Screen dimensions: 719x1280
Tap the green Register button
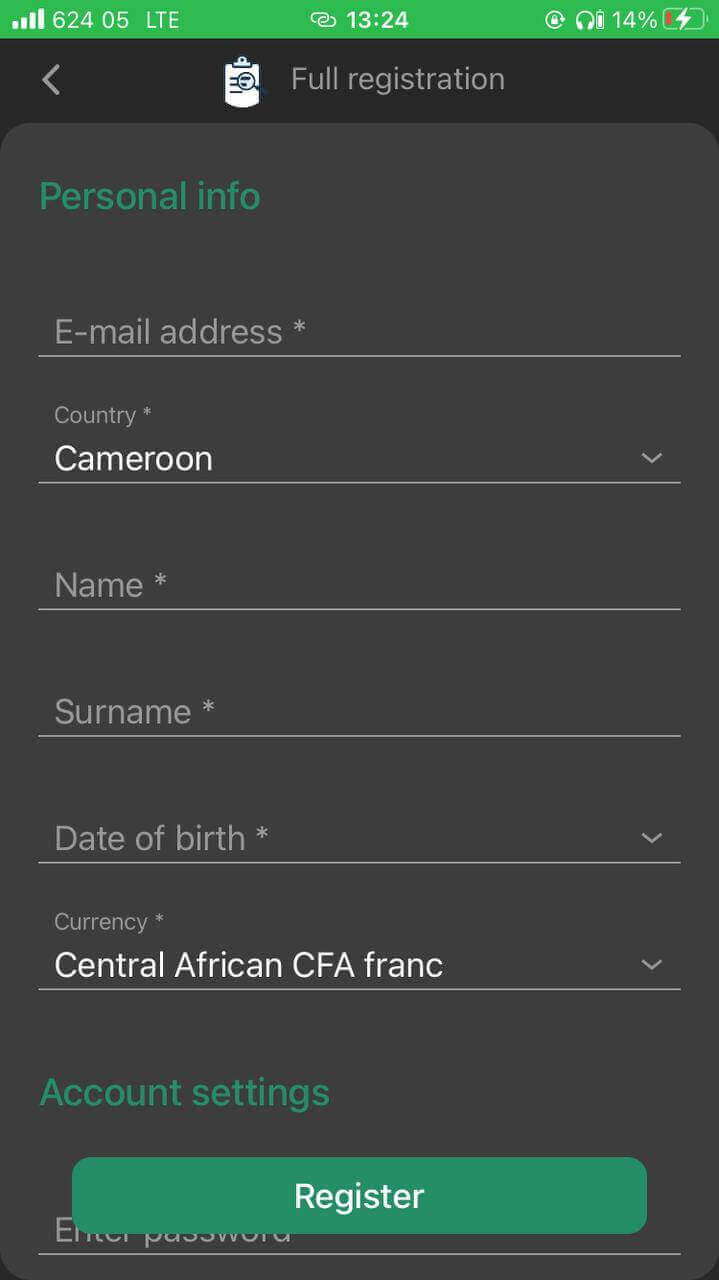[359, 1196]
